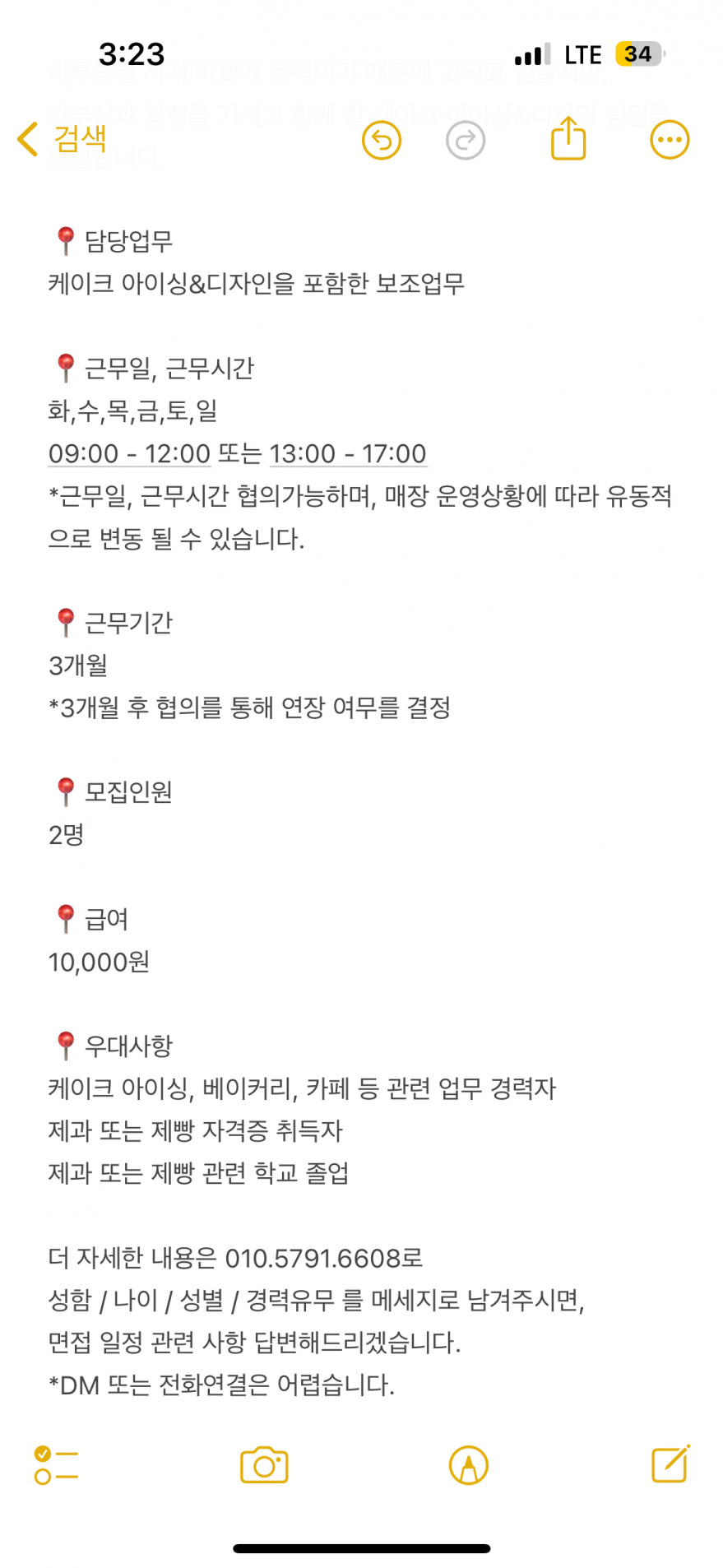Tap the 13:00 - 17:00 time link
Image resolution: width=723 pixels, height=1568 pixels.
pos(348,453)
